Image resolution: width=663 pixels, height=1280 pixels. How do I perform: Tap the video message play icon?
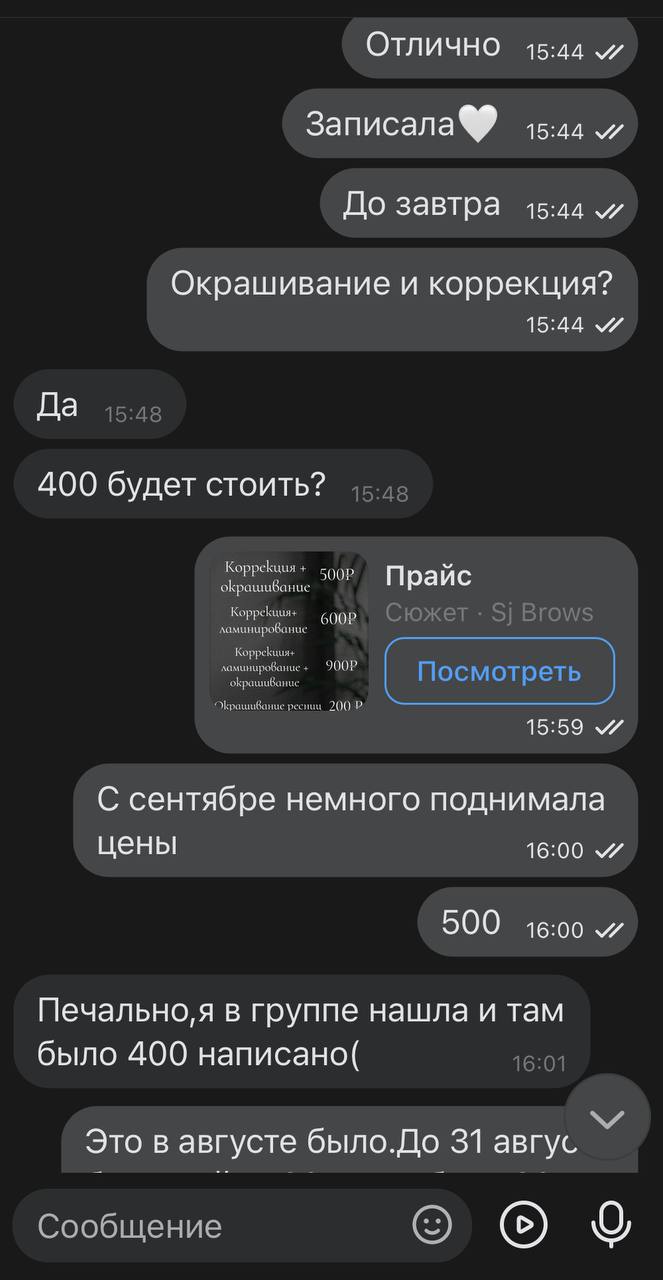524,1224
